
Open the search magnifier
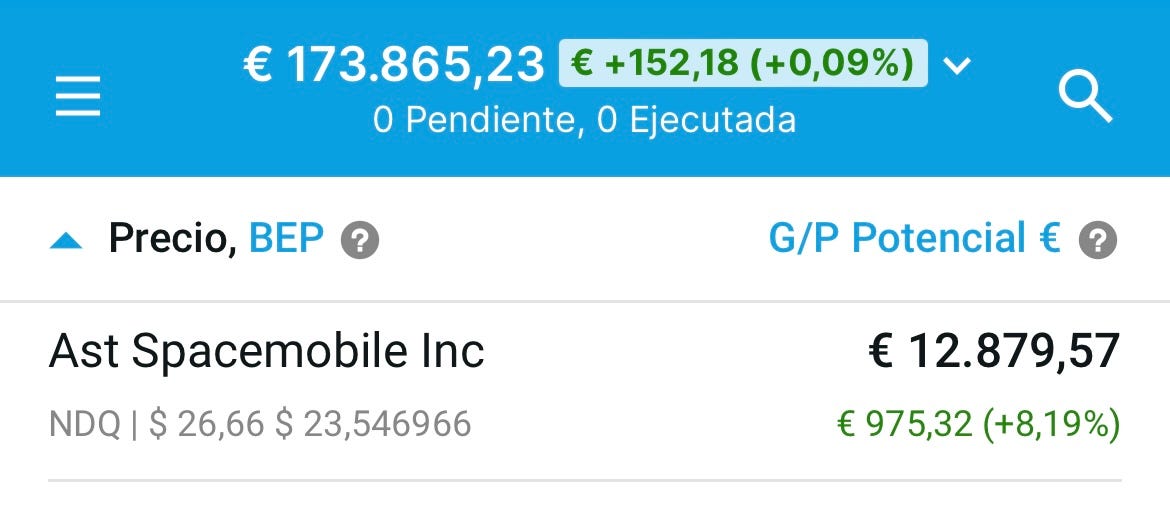[x=1085, y=97]
